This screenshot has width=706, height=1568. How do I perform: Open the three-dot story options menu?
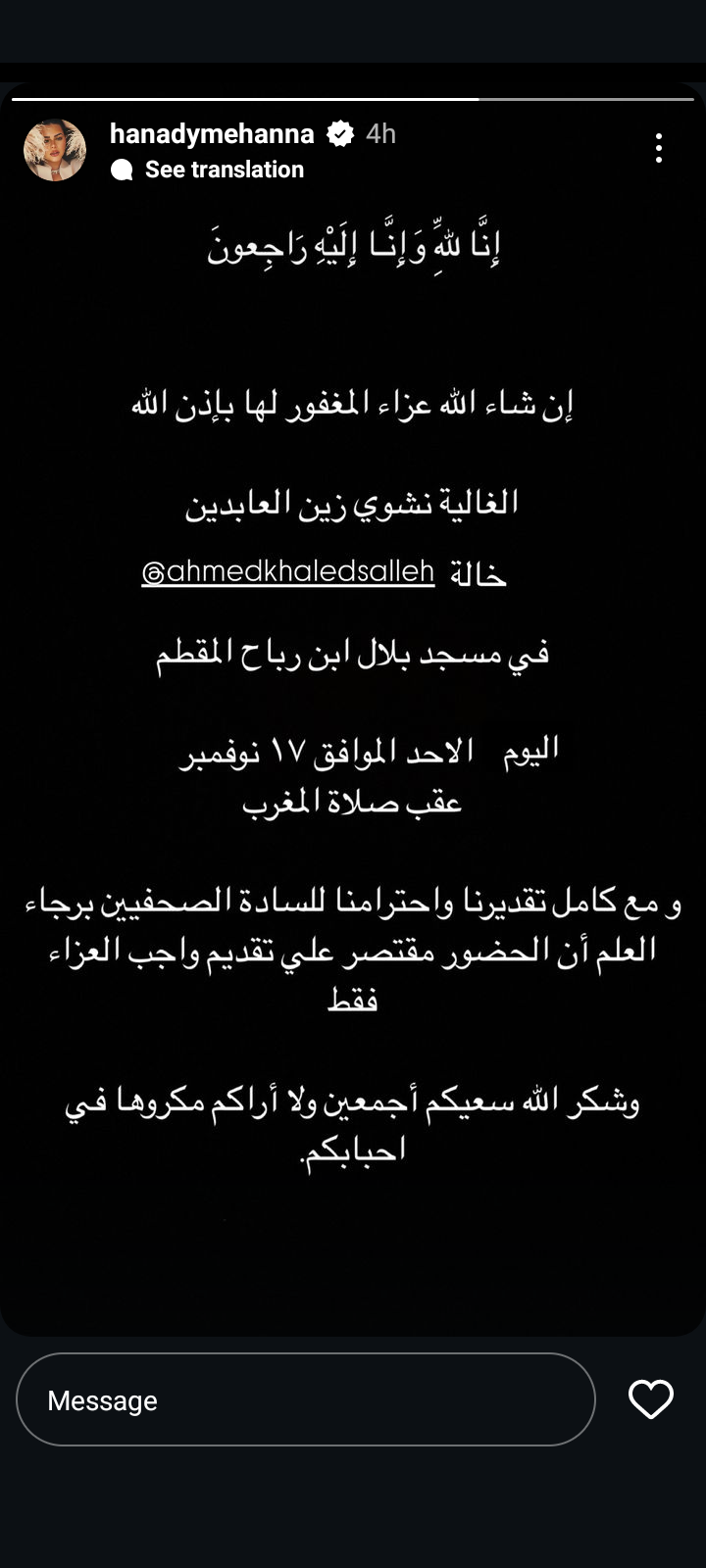pos(659,148)
